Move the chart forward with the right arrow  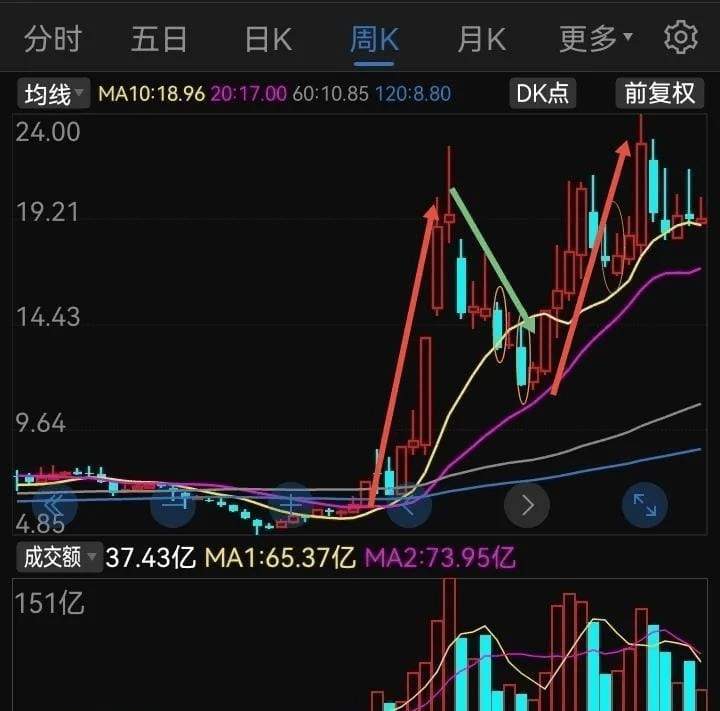(527, 505)
